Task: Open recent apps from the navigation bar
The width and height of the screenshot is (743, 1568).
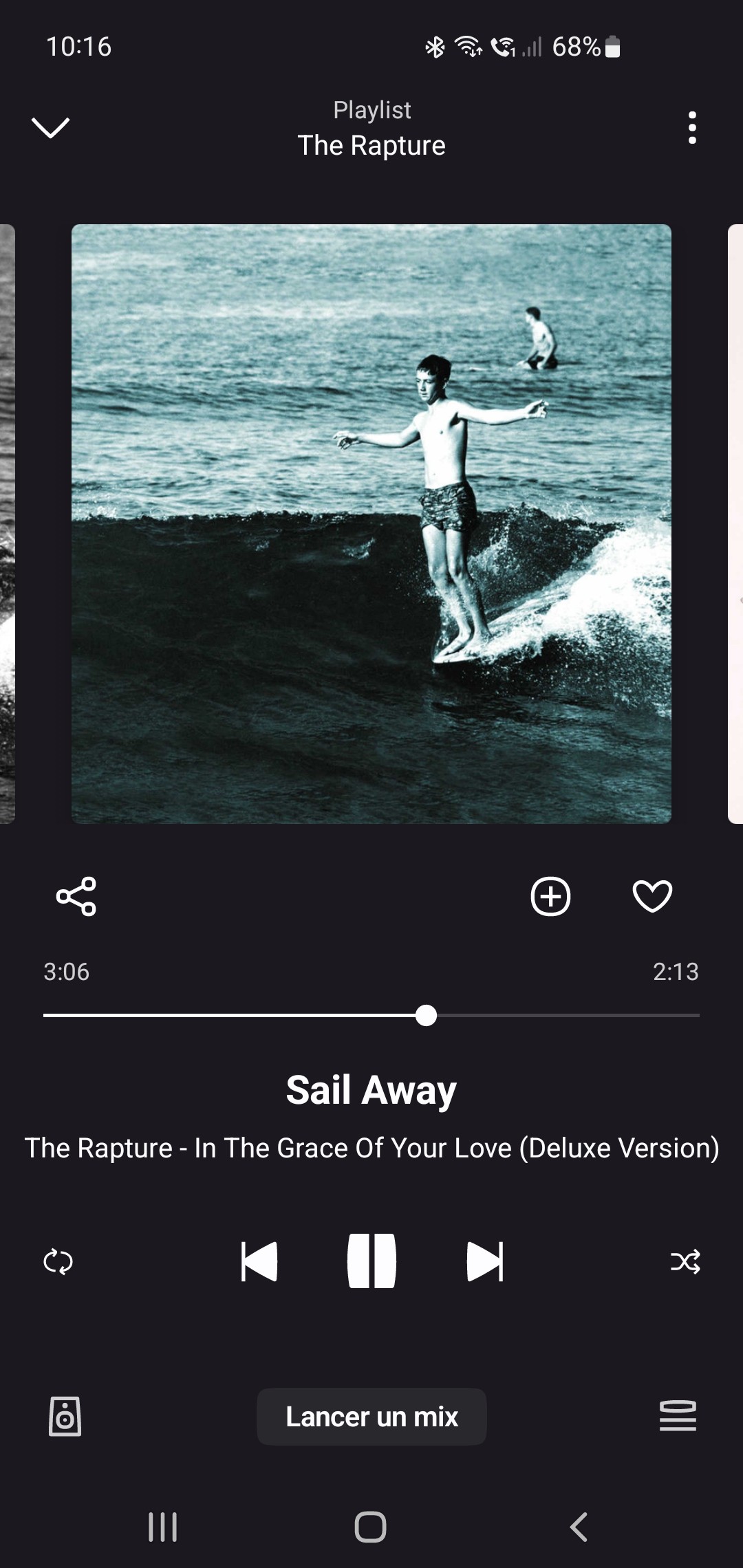Action: pyautogui.click(x=163, y=1527)
